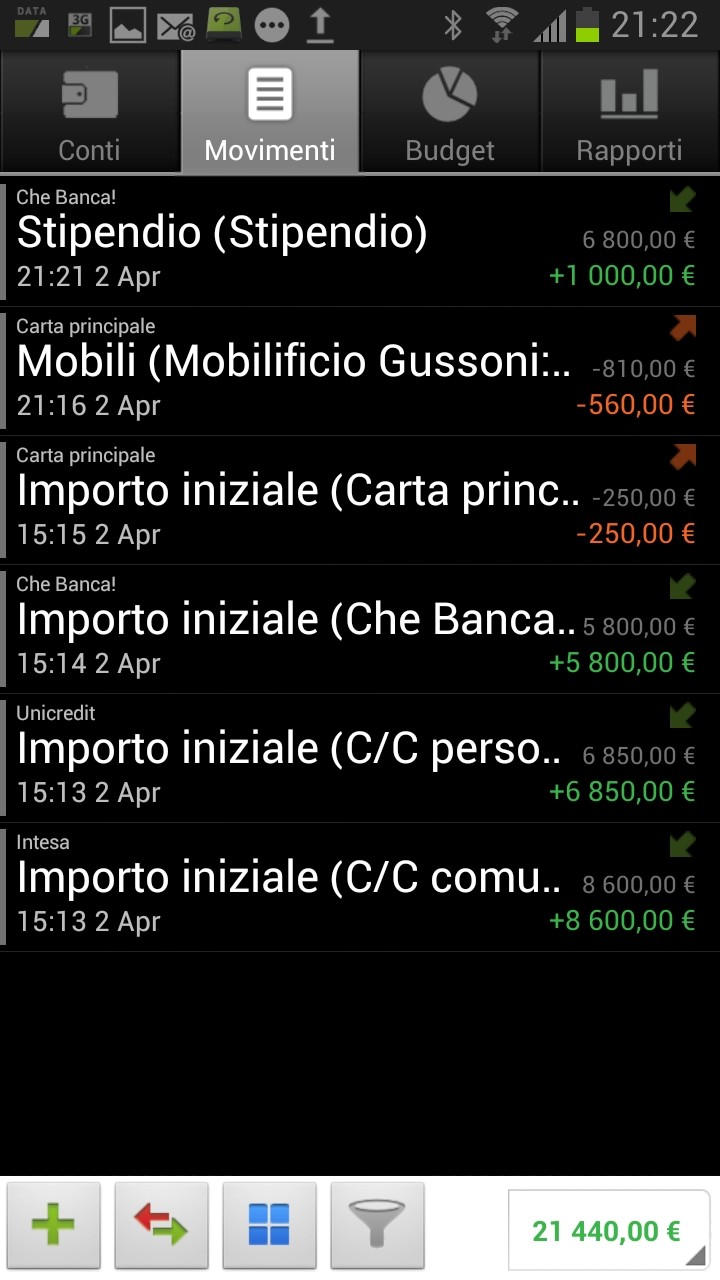720x1280 pixels.
Task: Go to the Rapporti tab
Action: pyautogui.click(x=630, y=112)
